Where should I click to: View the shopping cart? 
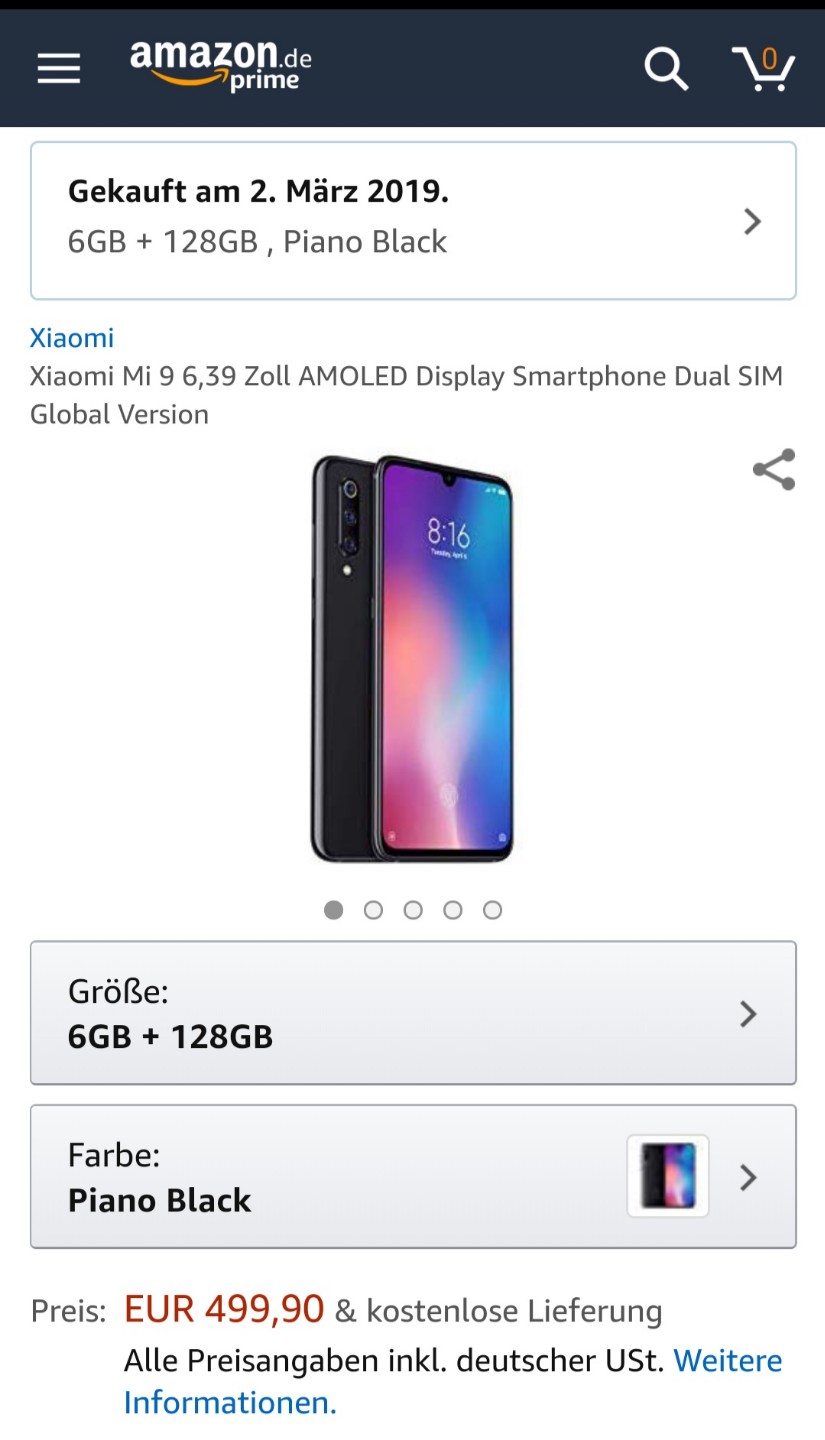pos(764,69)
